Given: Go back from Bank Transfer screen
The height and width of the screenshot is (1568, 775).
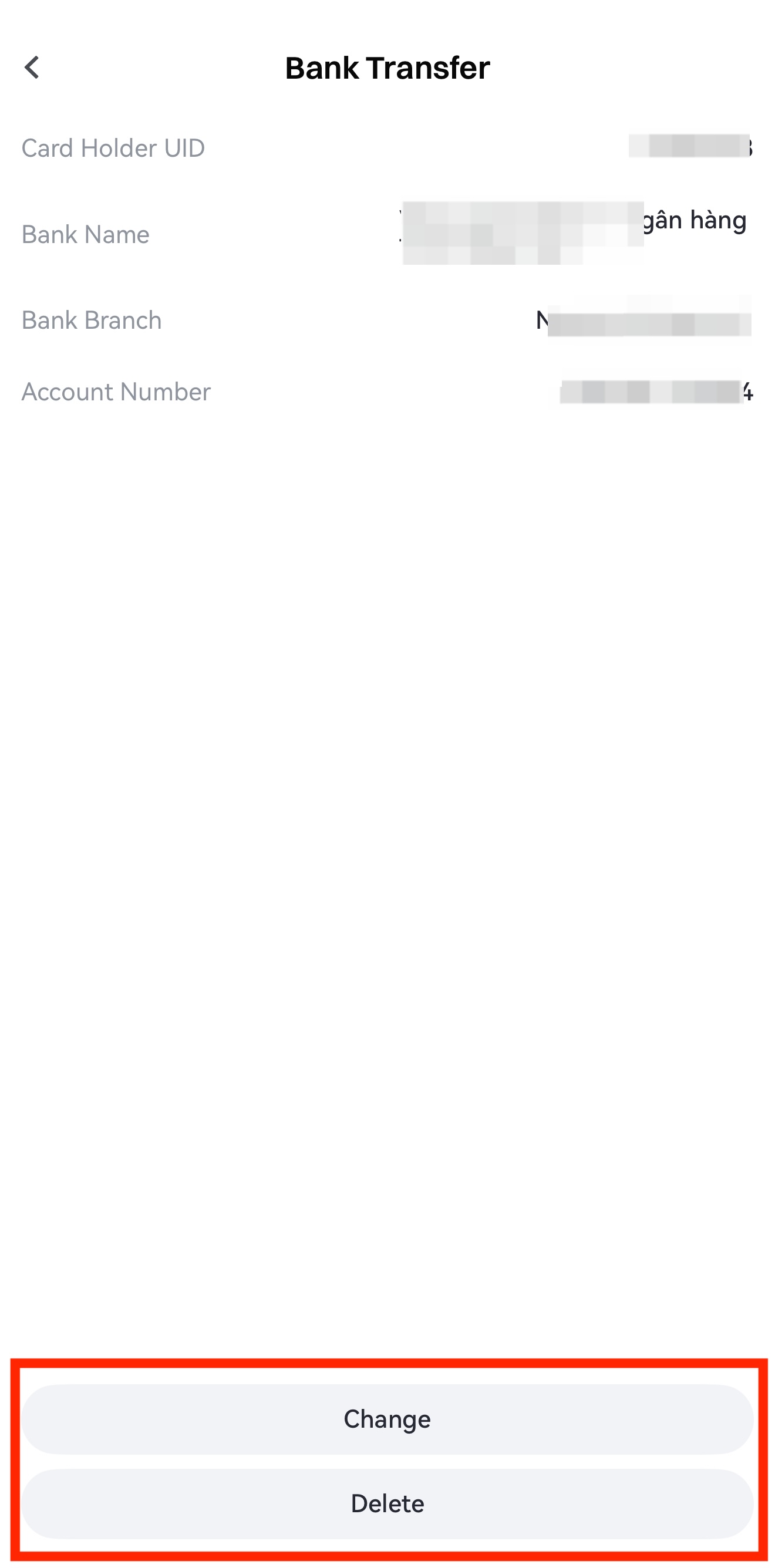Looking at the screenshot, I should click(32, 67).
